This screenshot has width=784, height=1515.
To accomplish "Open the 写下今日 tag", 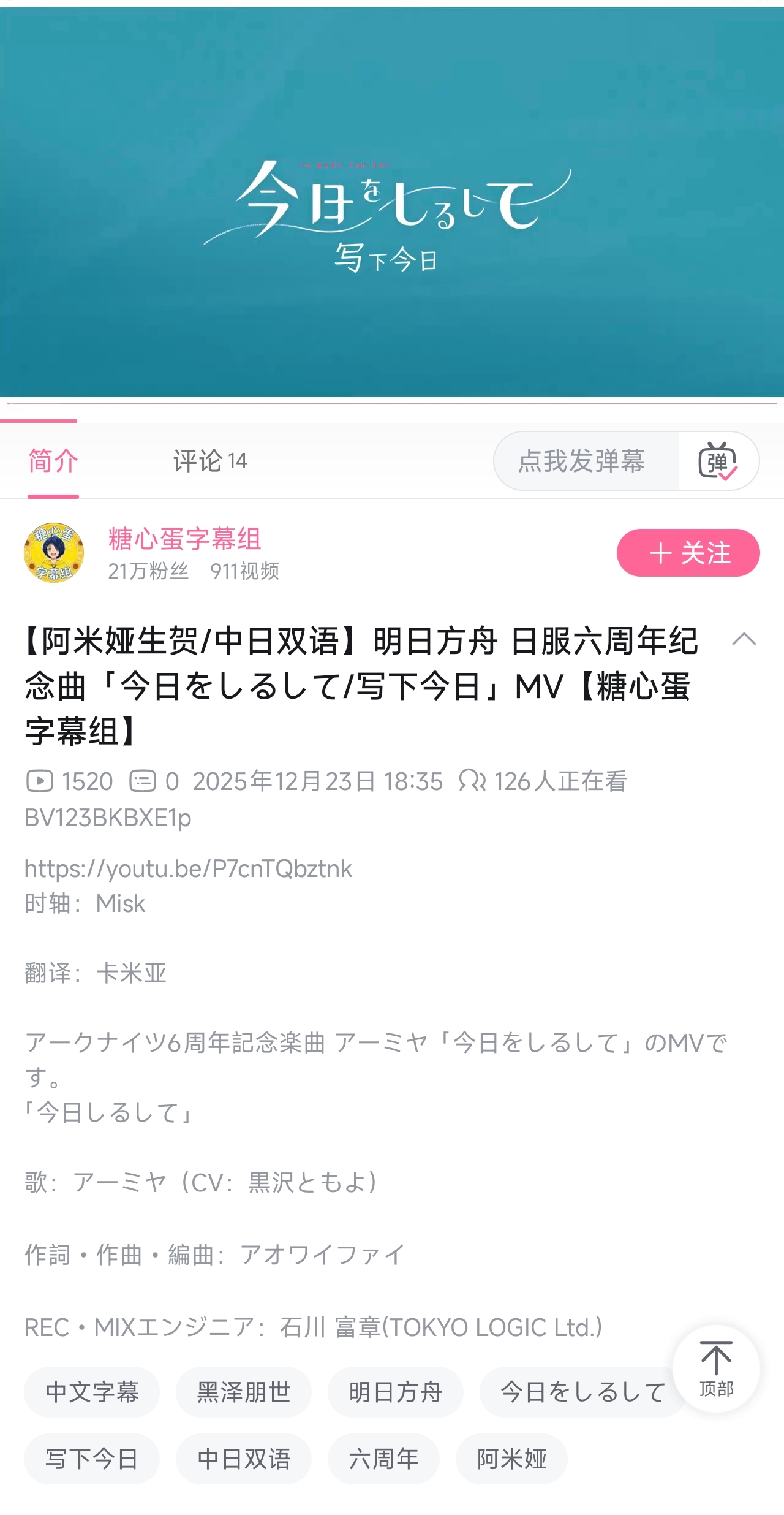I will 92,1459.
